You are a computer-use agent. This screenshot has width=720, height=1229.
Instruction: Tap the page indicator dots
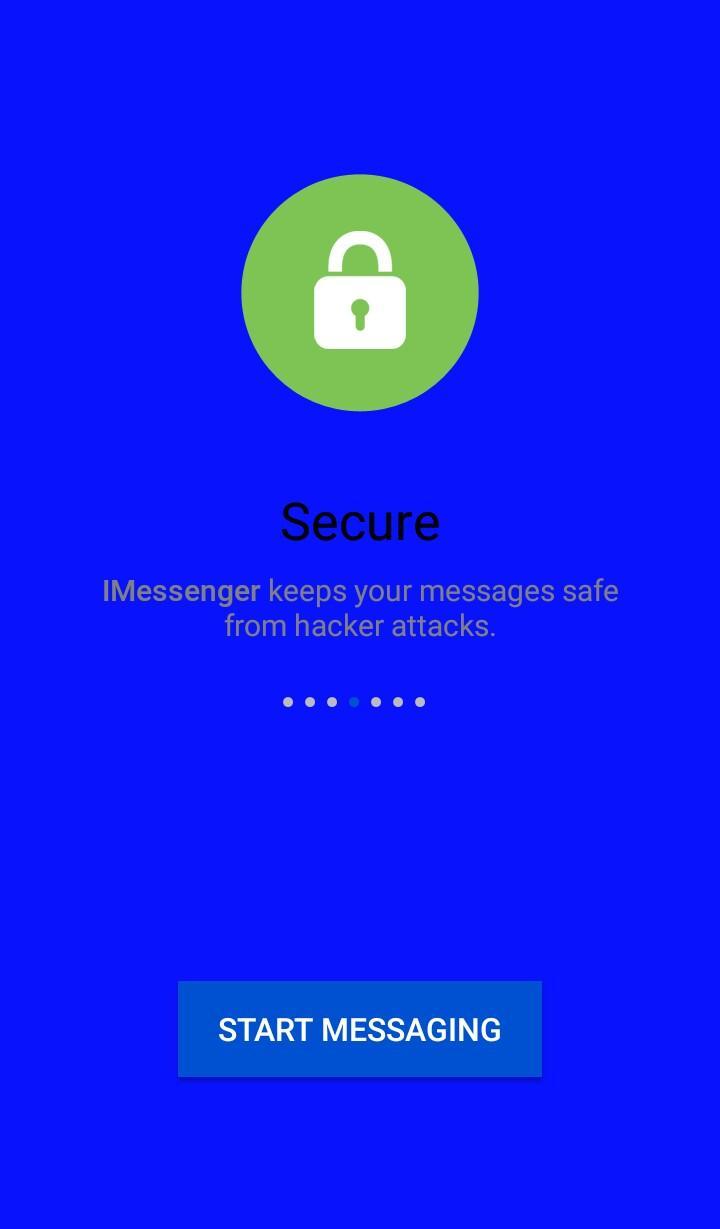(354, 702)
